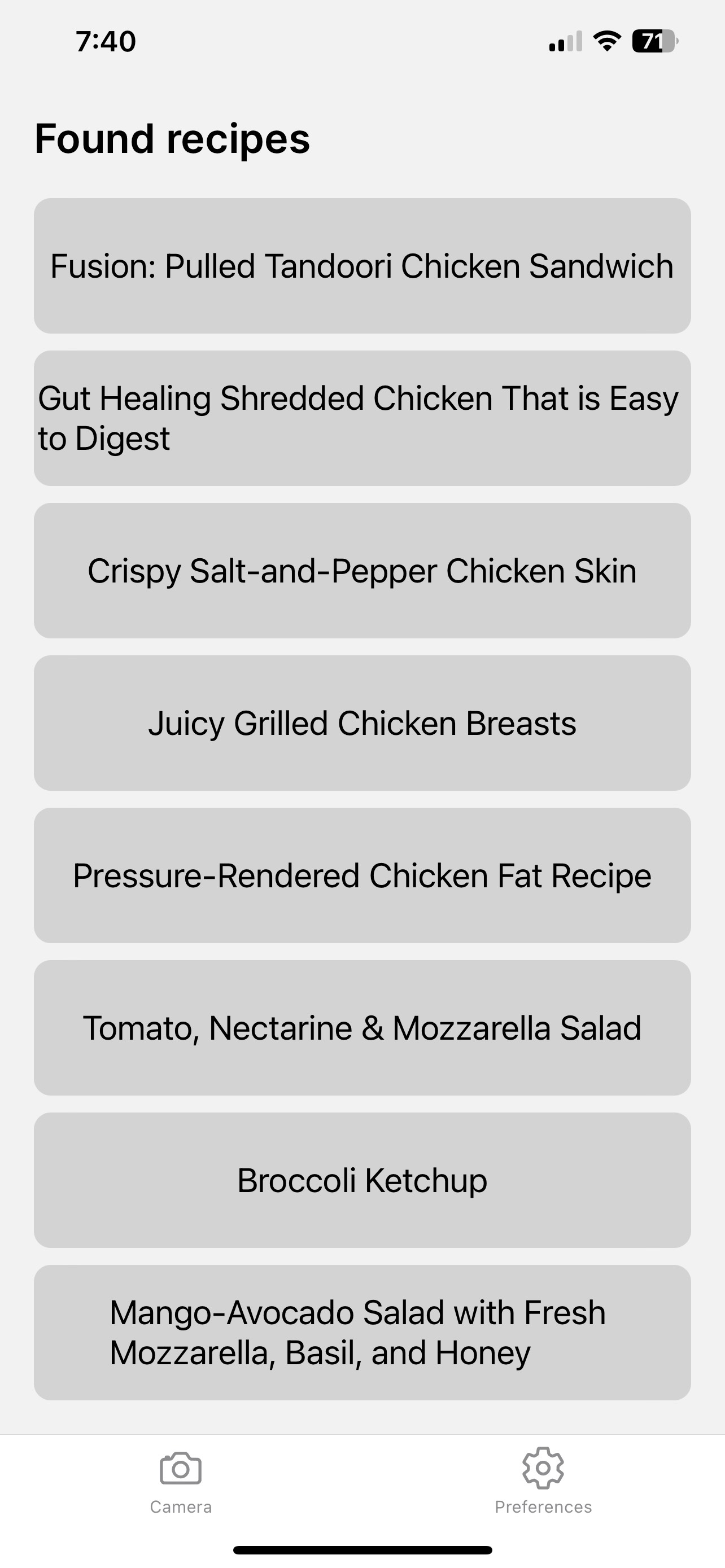Select Gut Healing Shredded Chicken recipe
The image size is (725, 1568).
pos(362,418)
